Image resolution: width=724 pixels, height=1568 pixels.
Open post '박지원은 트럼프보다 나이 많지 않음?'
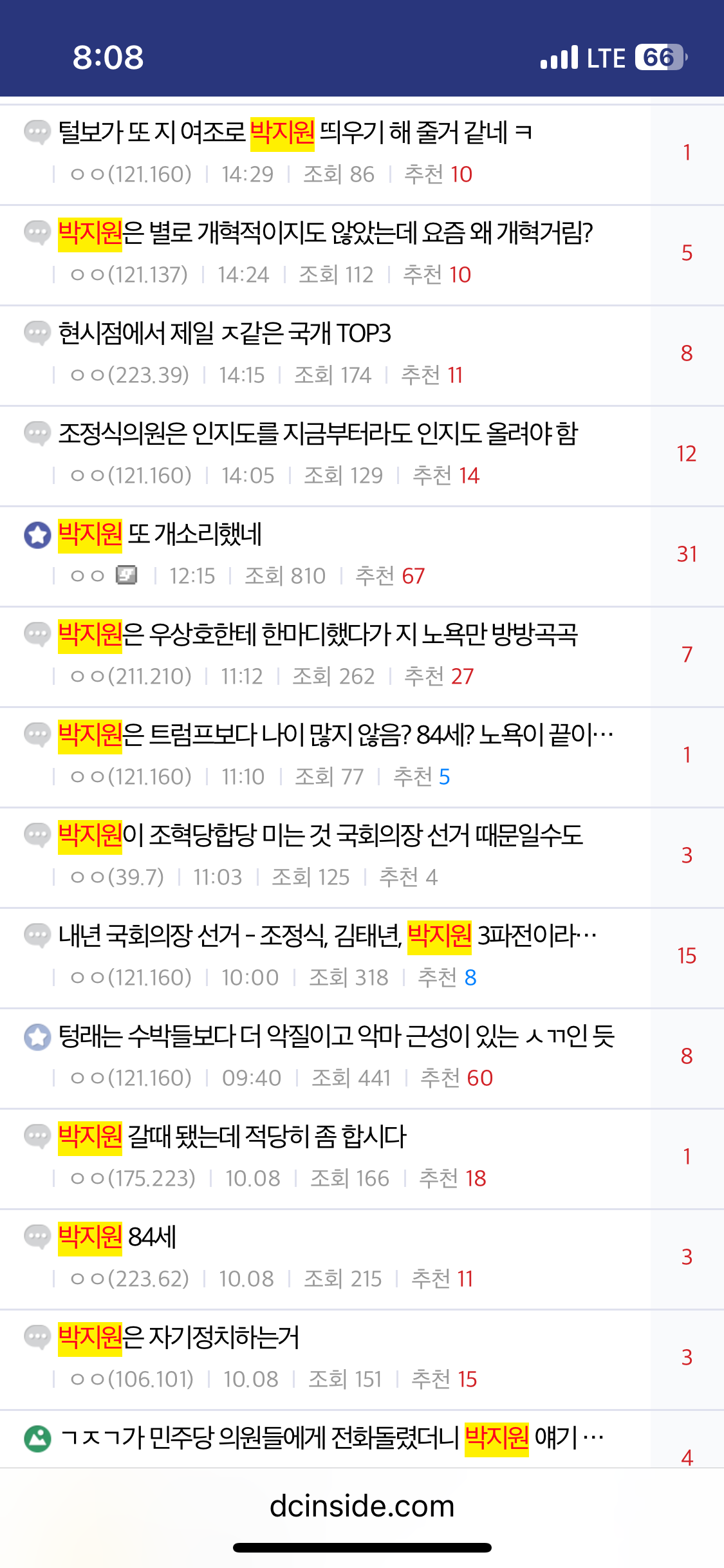(335, 735)
